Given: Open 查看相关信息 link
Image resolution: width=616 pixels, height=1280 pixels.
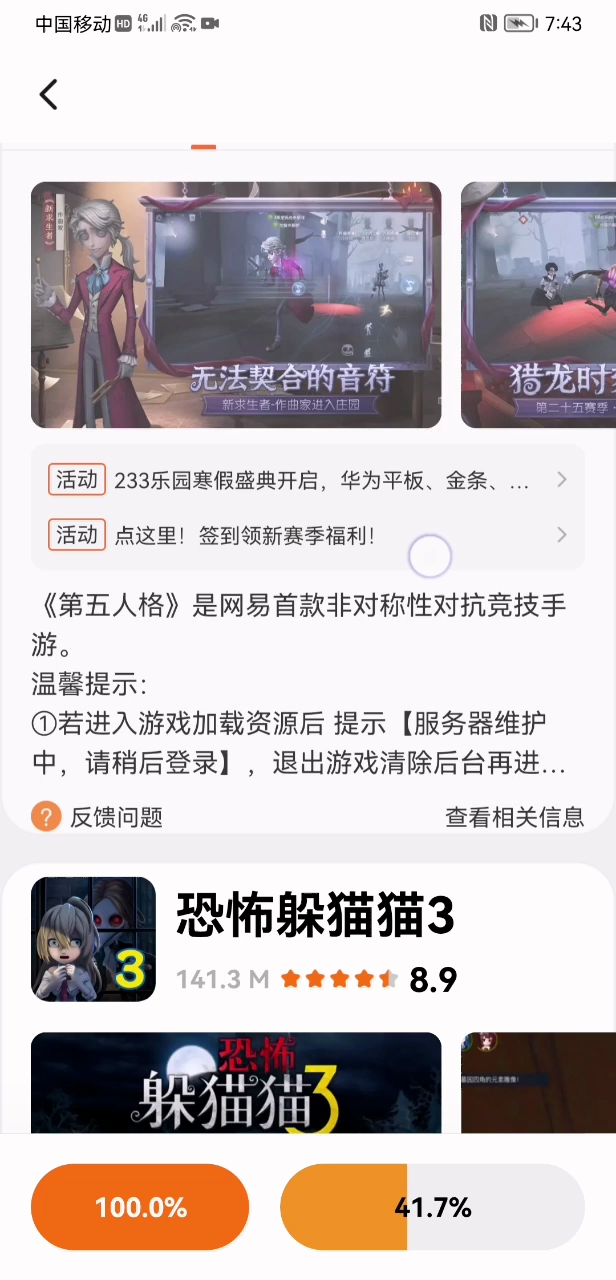Looking at the screenshot, I should coord(514,817).
